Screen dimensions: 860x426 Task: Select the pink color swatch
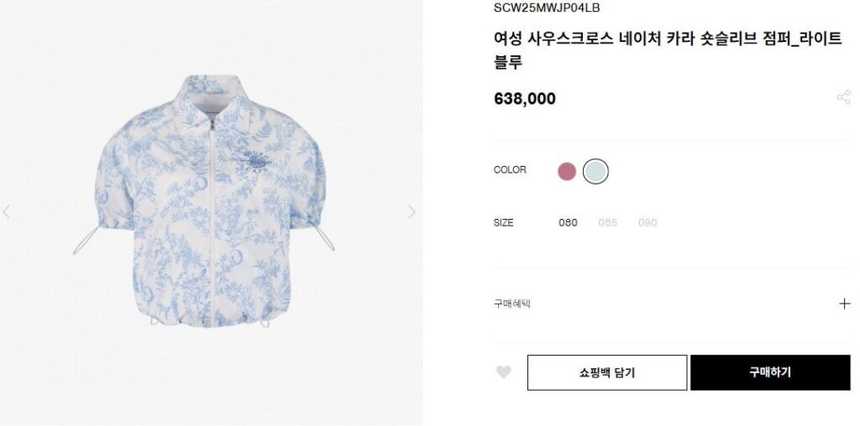click(567, 171)
